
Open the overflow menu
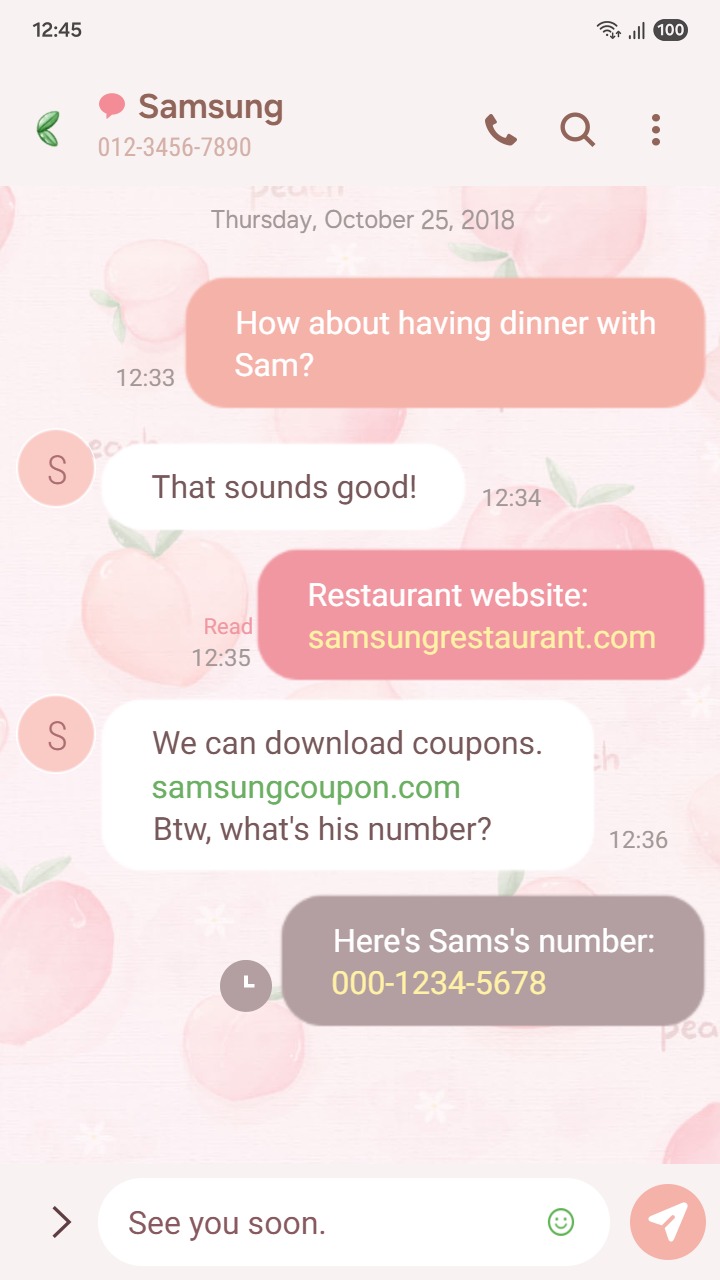coord(655,129)
